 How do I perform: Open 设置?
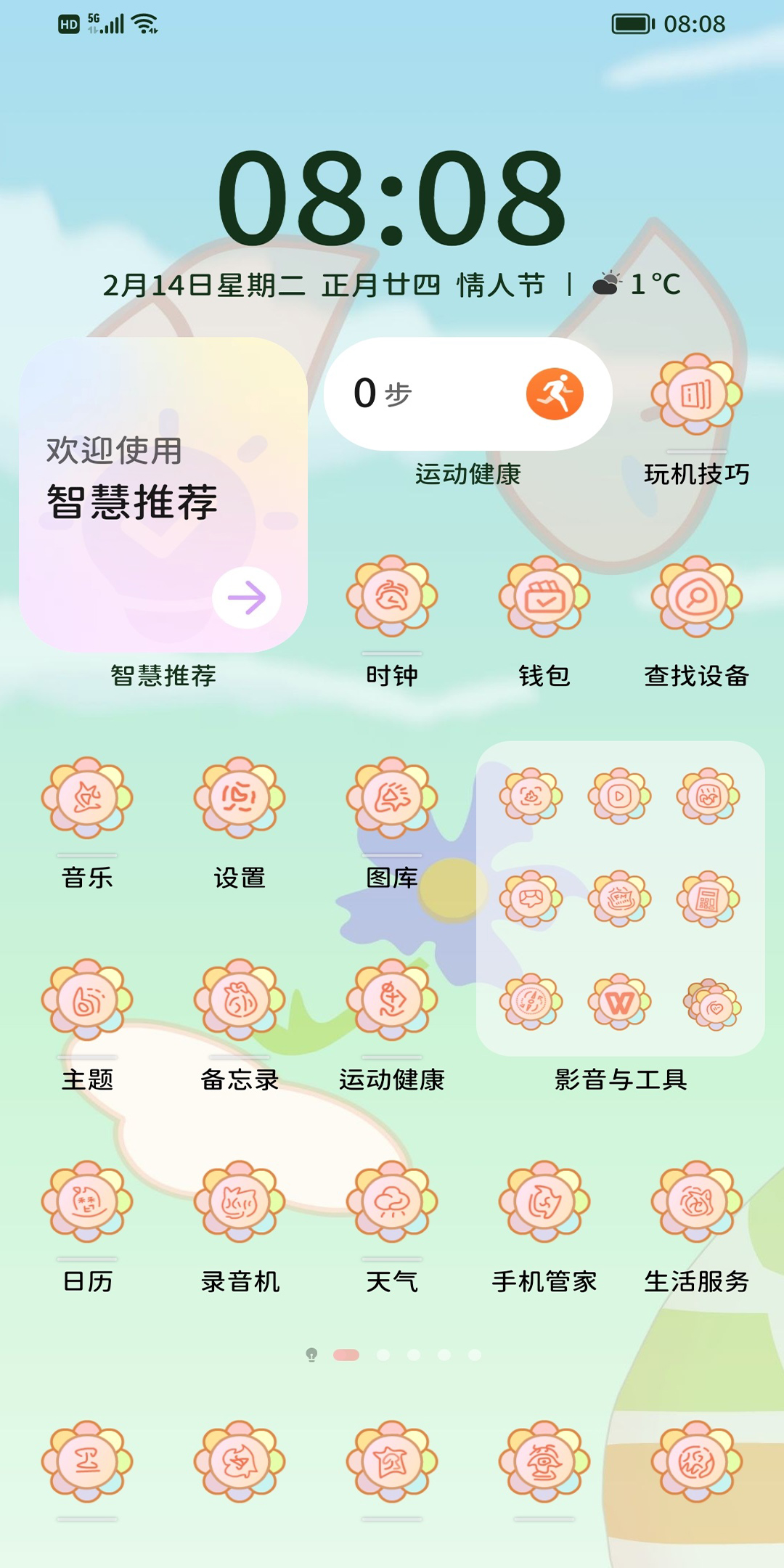tap(240, 799)
